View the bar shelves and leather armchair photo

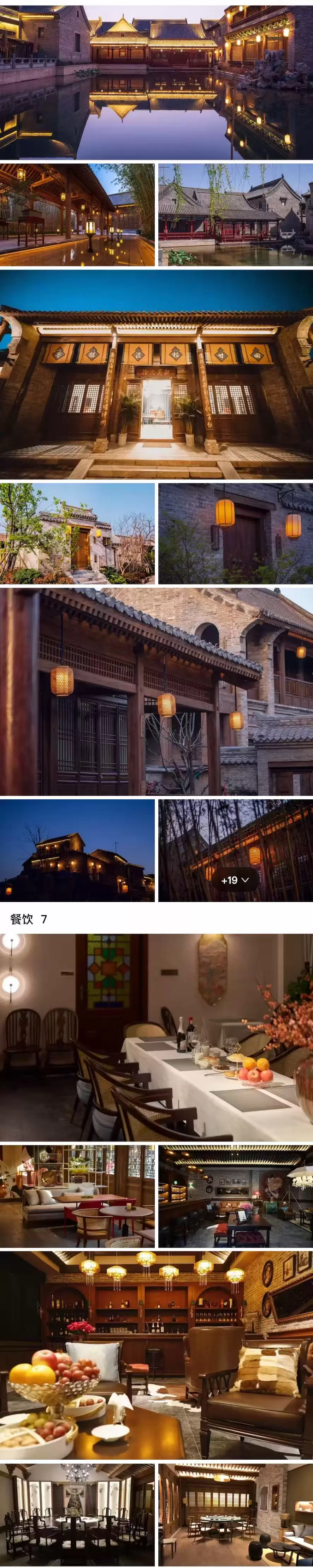(156, 1355)
